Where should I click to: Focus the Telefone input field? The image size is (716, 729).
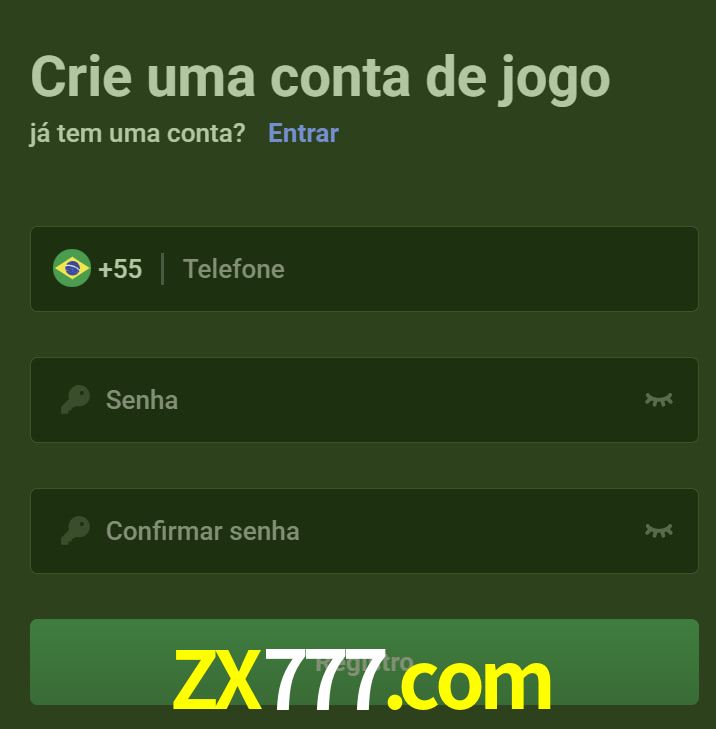pyautogui.click(x=430, y=269)
